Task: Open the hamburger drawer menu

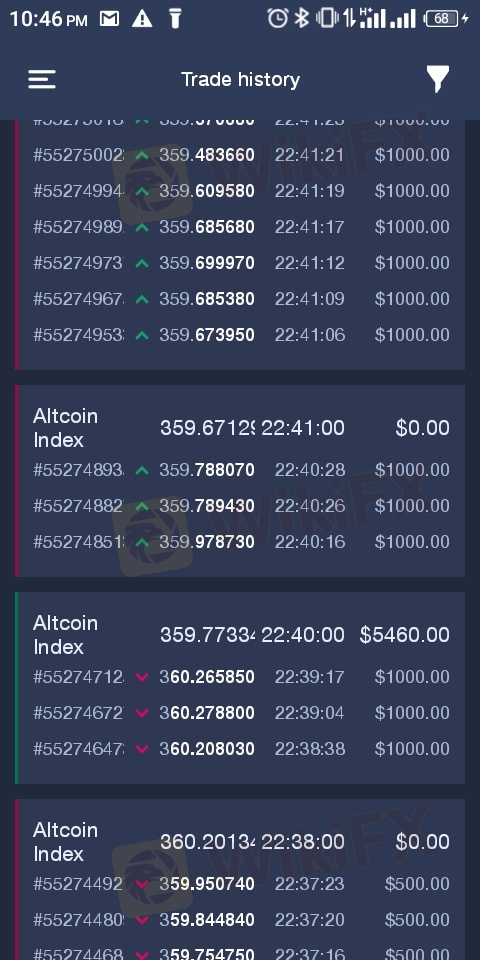Action: [x=42, y=80]
